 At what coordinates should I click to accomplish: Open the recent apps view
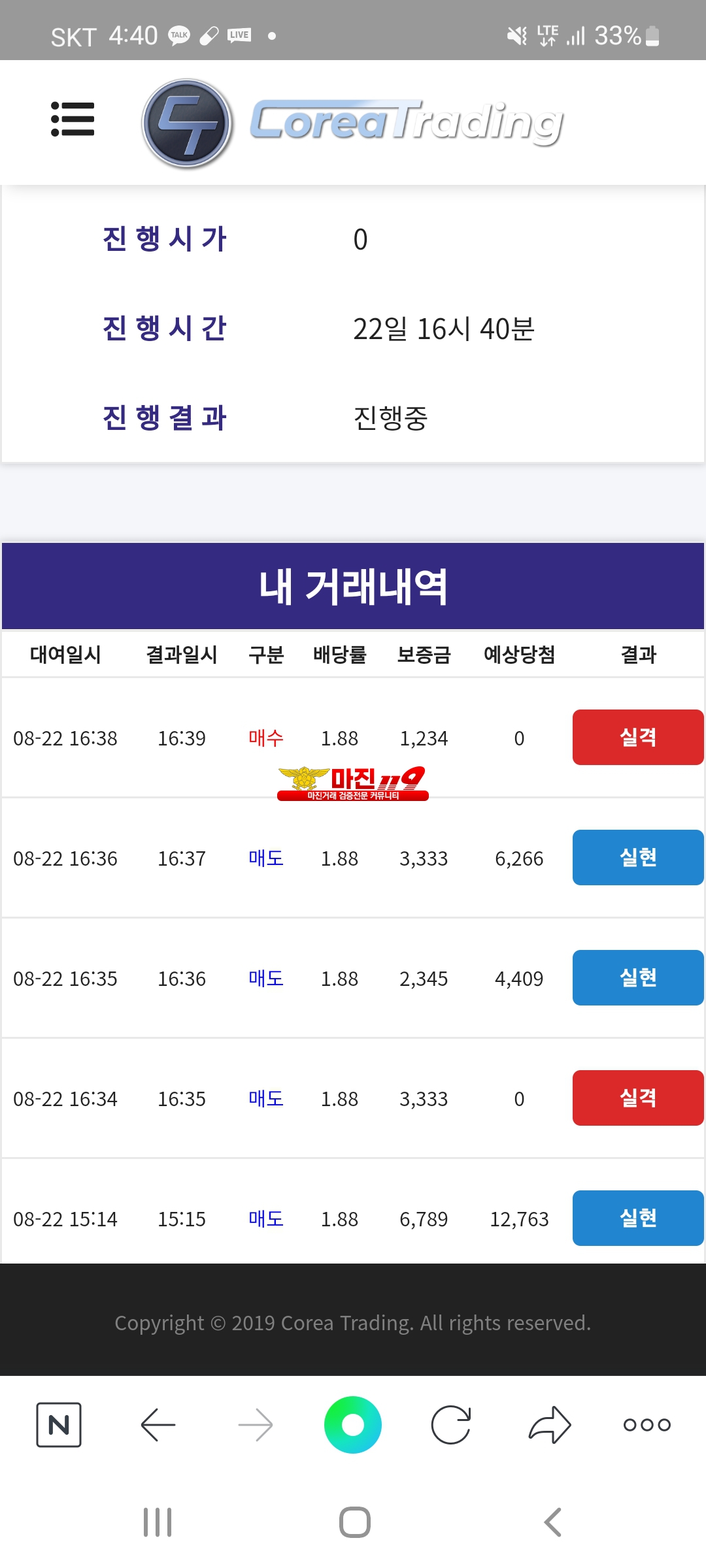[158, 1522]
